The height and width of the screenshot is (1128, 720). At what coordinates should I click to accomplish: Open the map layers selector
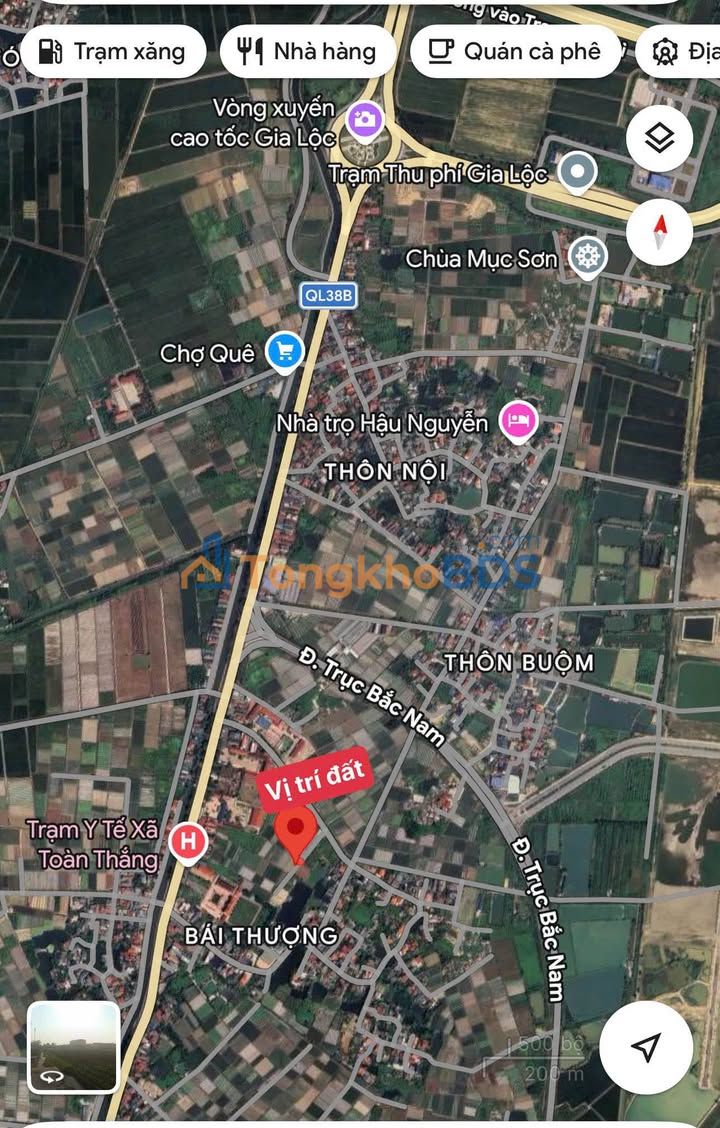[659, 138]
